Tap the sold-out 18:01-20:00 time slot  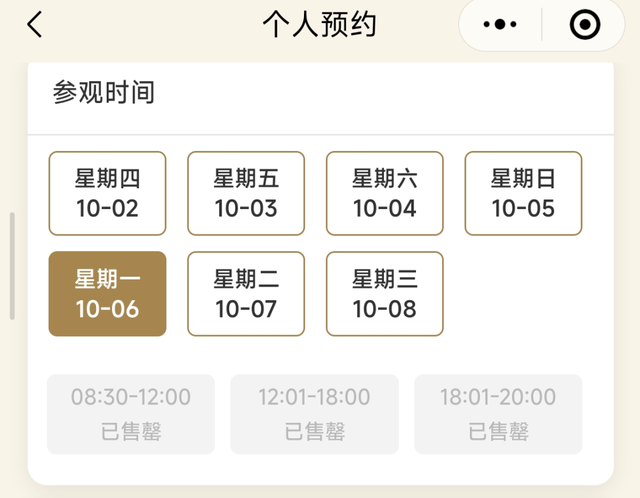pyautogui.click(x=498, y=414)
